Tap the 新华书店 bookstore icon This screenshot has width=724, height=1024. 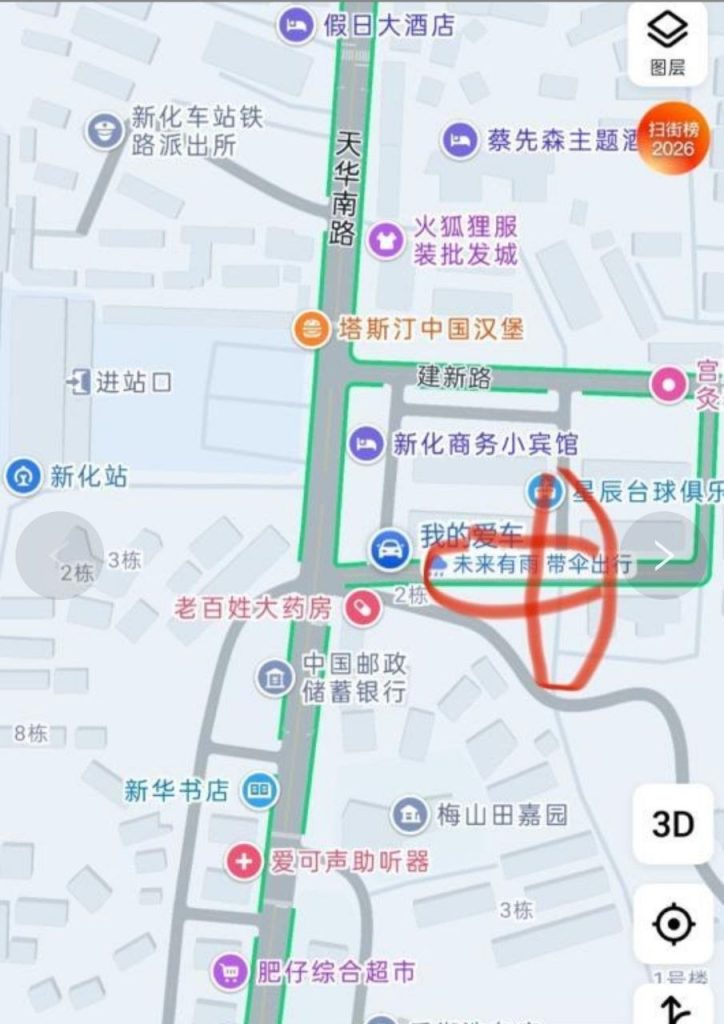point(261,790)
